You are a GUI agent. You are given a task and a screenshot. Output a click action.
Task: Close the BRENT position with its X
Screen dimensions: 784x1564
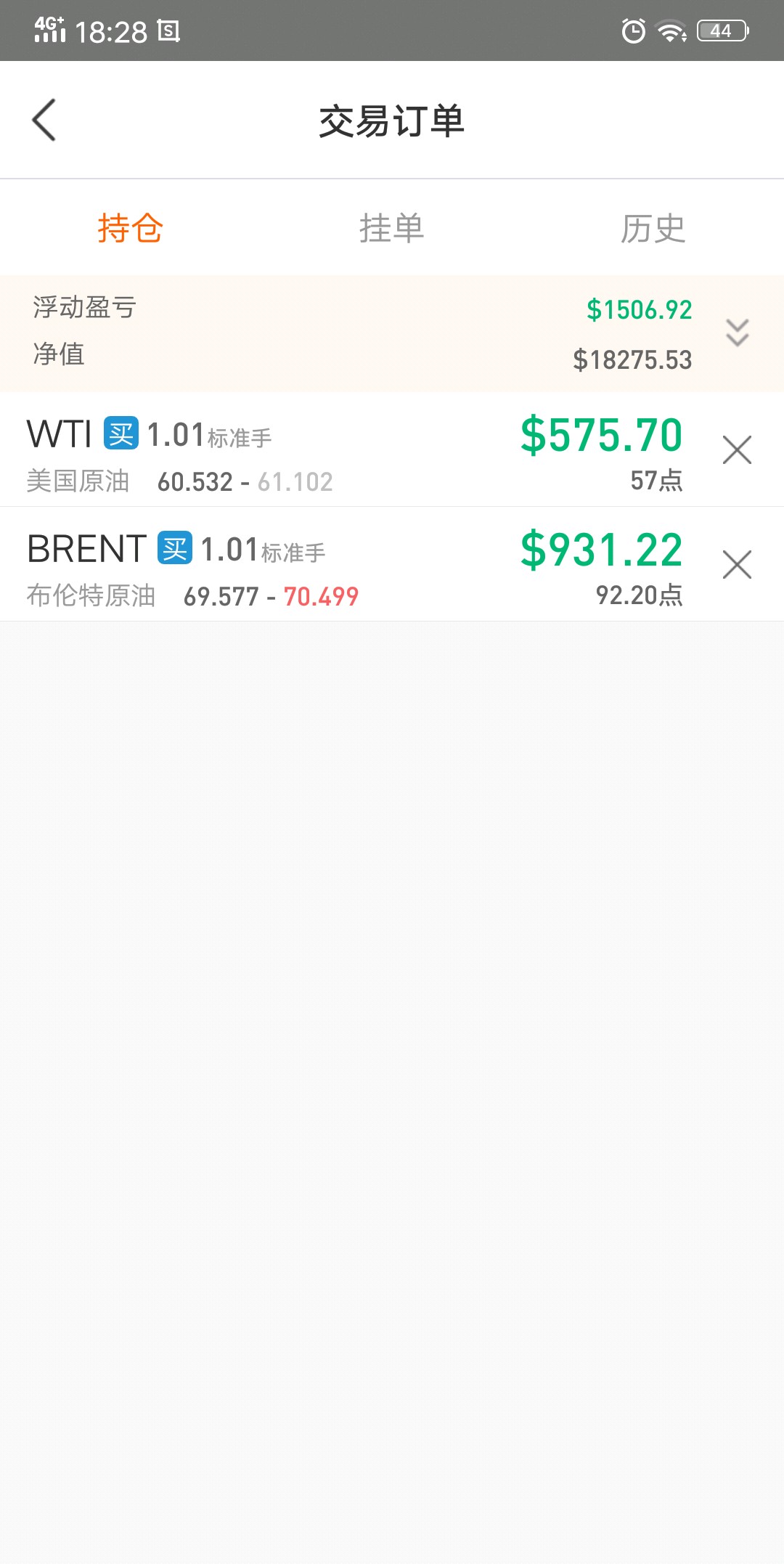[738, 564]
